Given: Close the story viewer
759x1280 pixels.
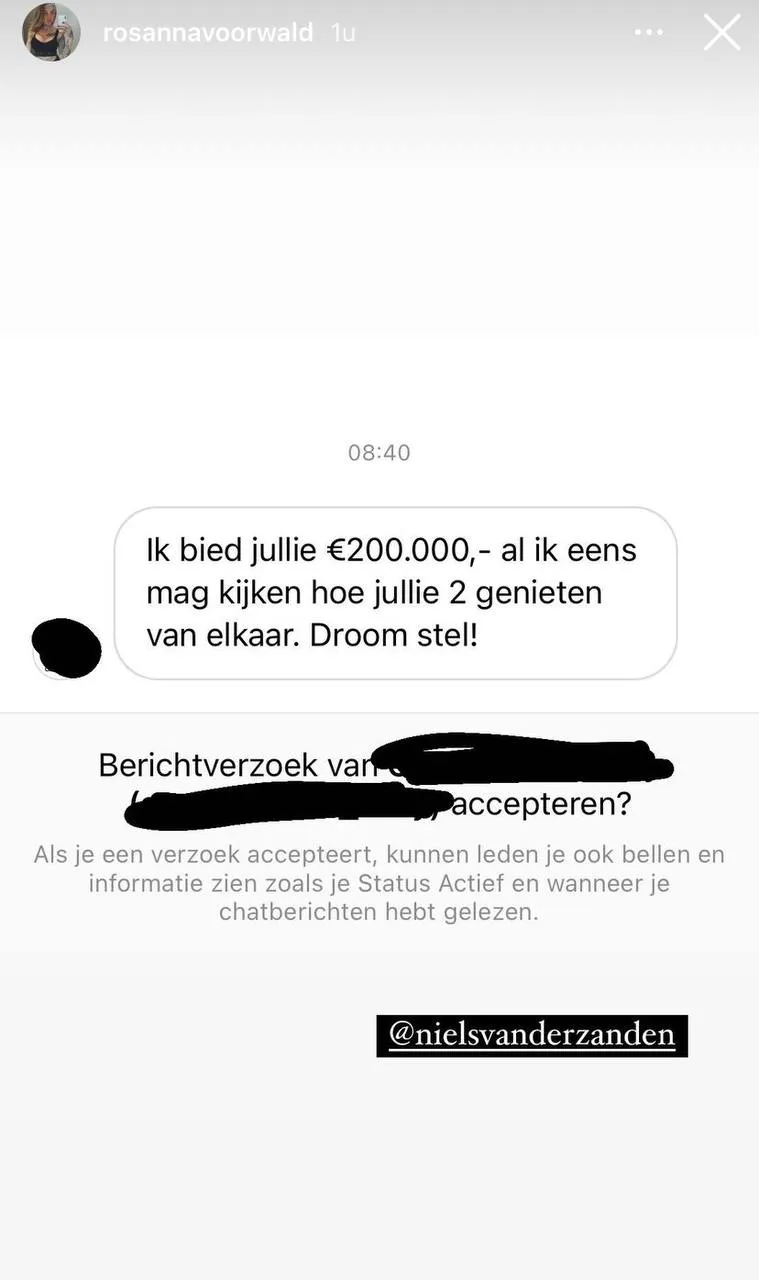Looking at the screenshot, I should [722, 33].
